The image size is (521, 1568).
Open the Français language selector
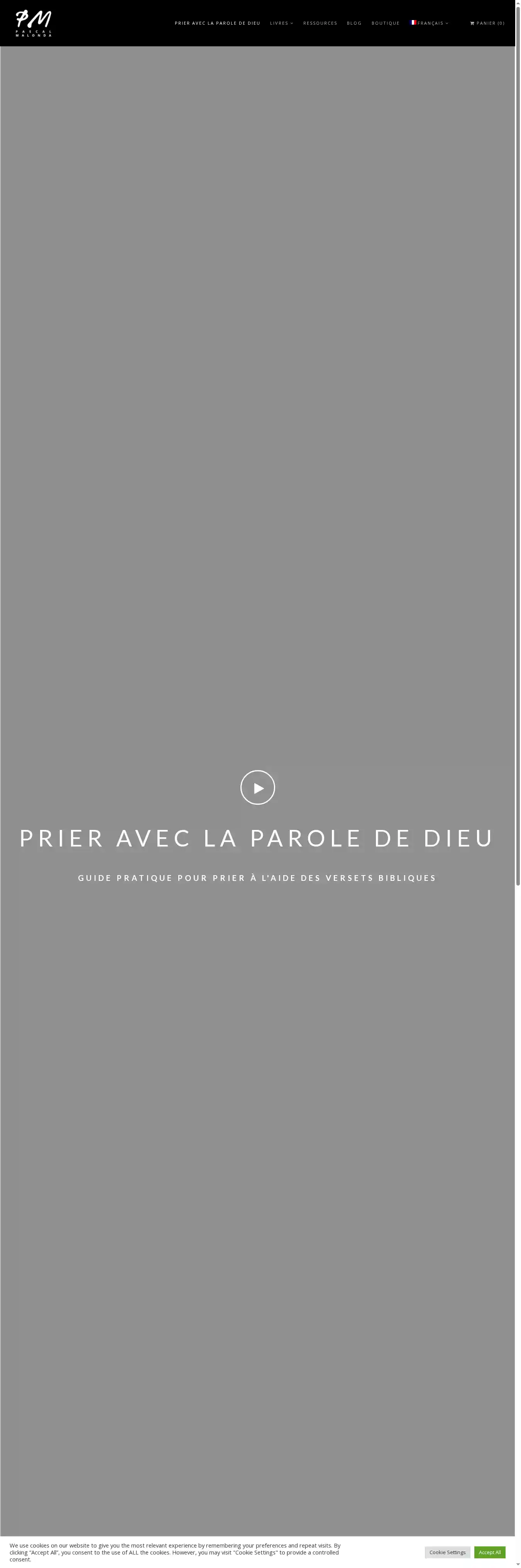[x=430, y=23]
